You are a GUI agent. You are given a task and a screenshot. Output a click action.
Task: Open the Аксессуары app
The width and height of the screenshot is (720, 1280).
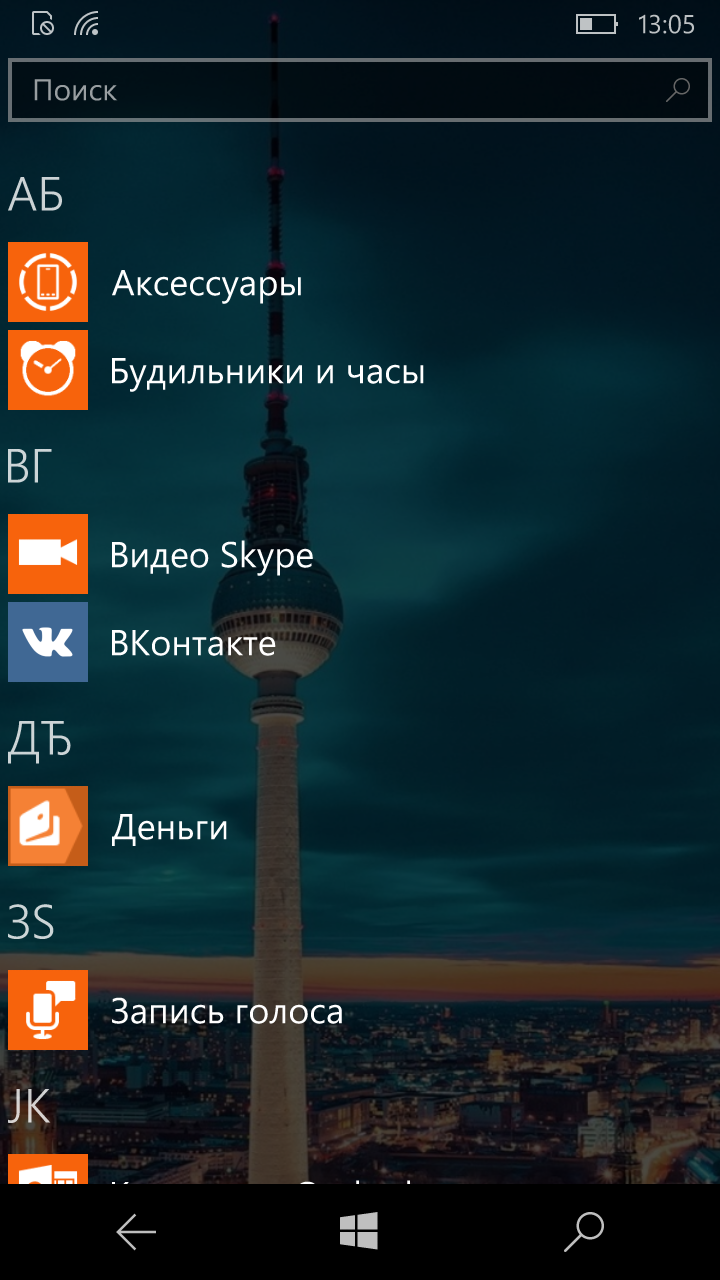point(360,282)
